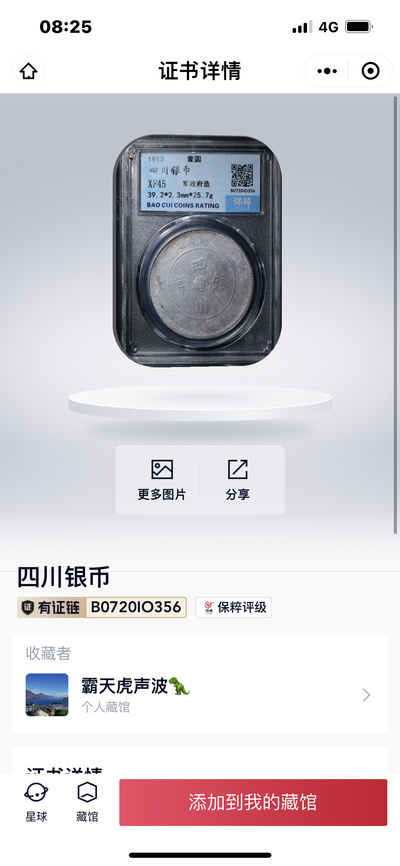Tap 添加到我的藏馆 button
This screenshot has width=400, height=866.
coord(253,802)
